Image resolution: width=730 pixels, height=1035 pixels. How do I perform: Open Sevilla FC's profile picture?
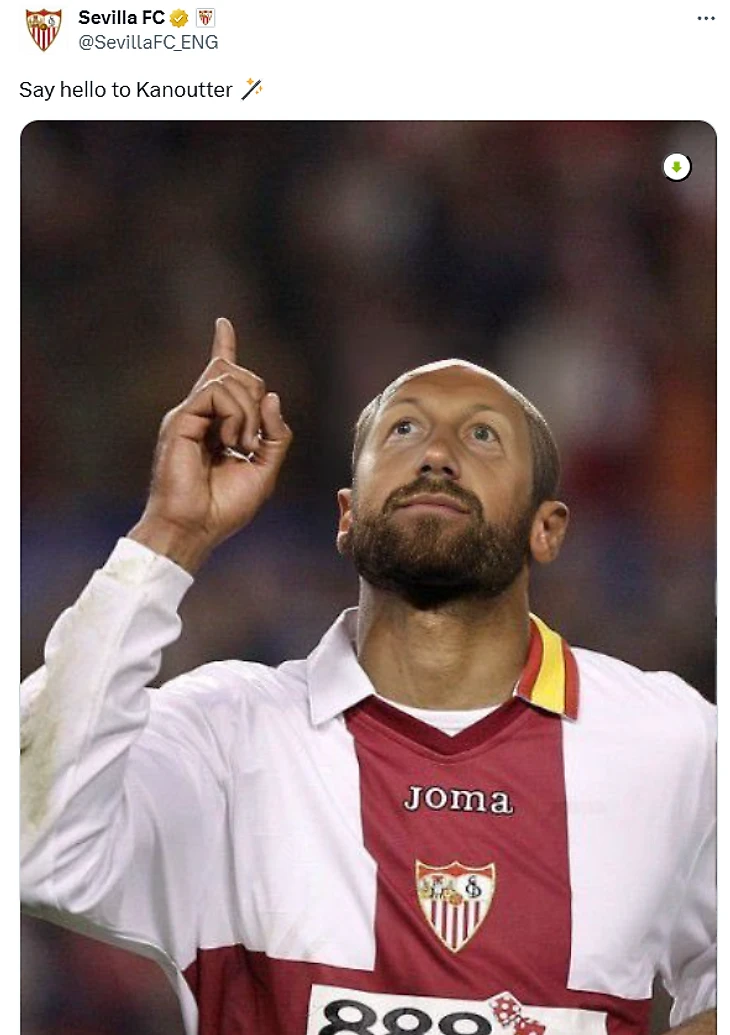[43, 29]
